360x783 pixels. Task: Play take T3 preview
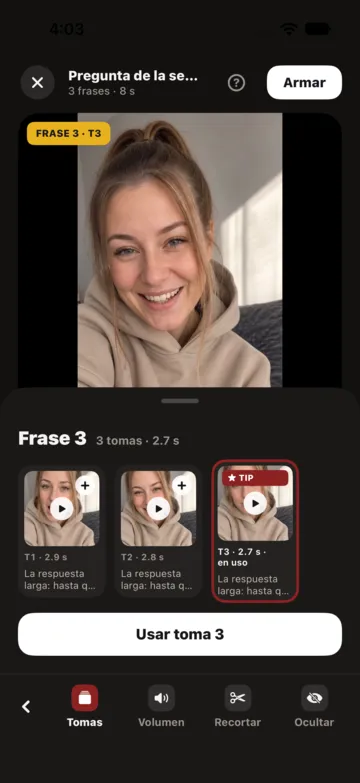coord(255,503)
